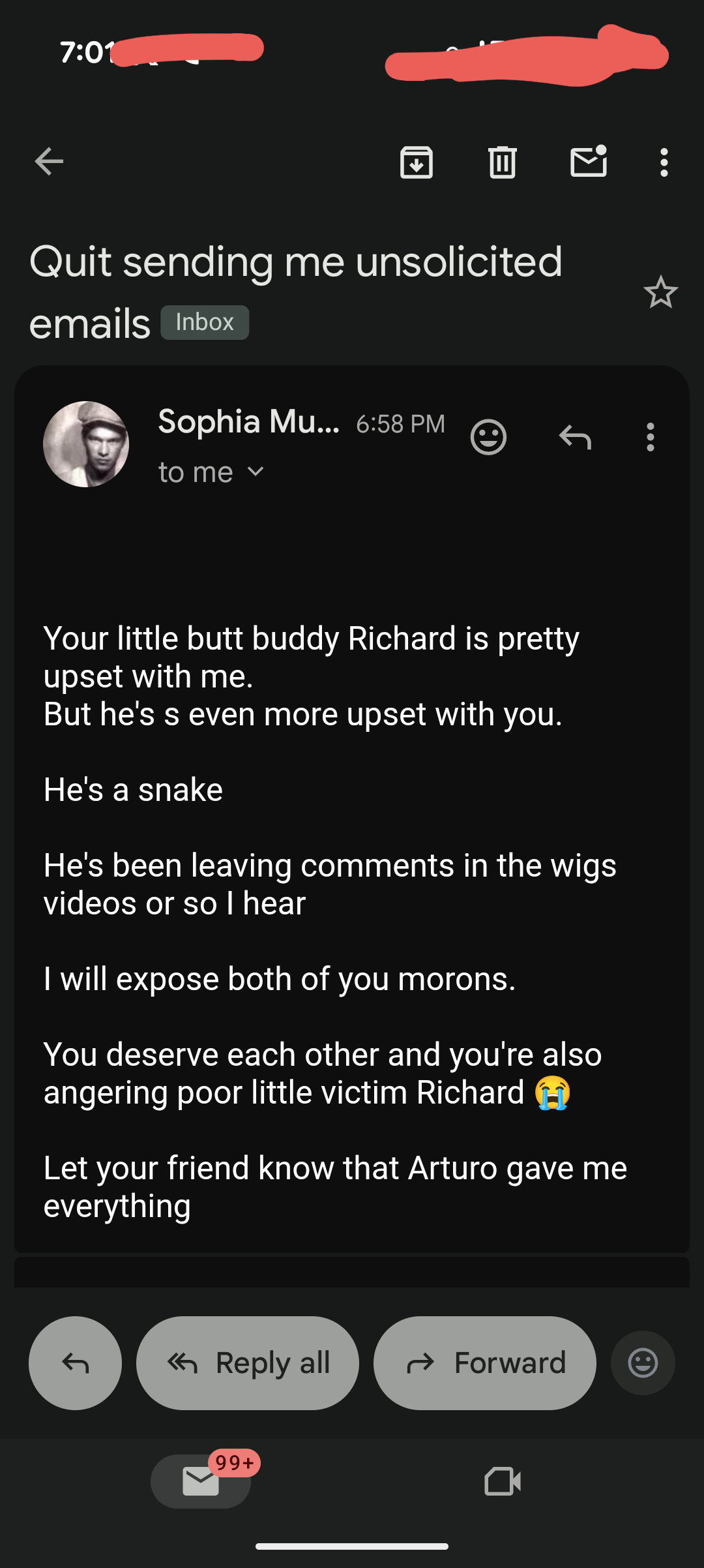704x1568 pixels.
Task: Delete this email
Action: point(502,162)
